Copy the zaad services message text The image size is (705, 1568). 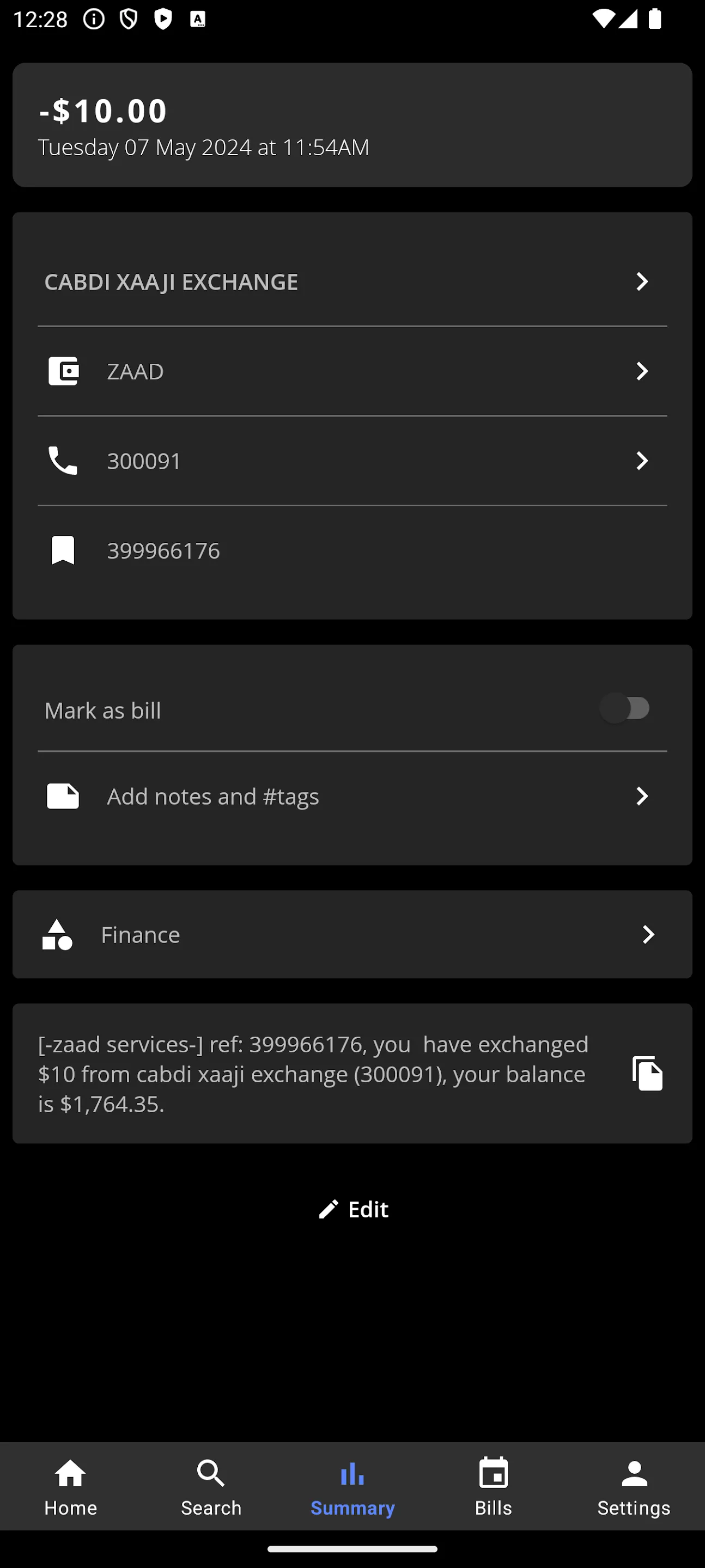coord(647,1073)
